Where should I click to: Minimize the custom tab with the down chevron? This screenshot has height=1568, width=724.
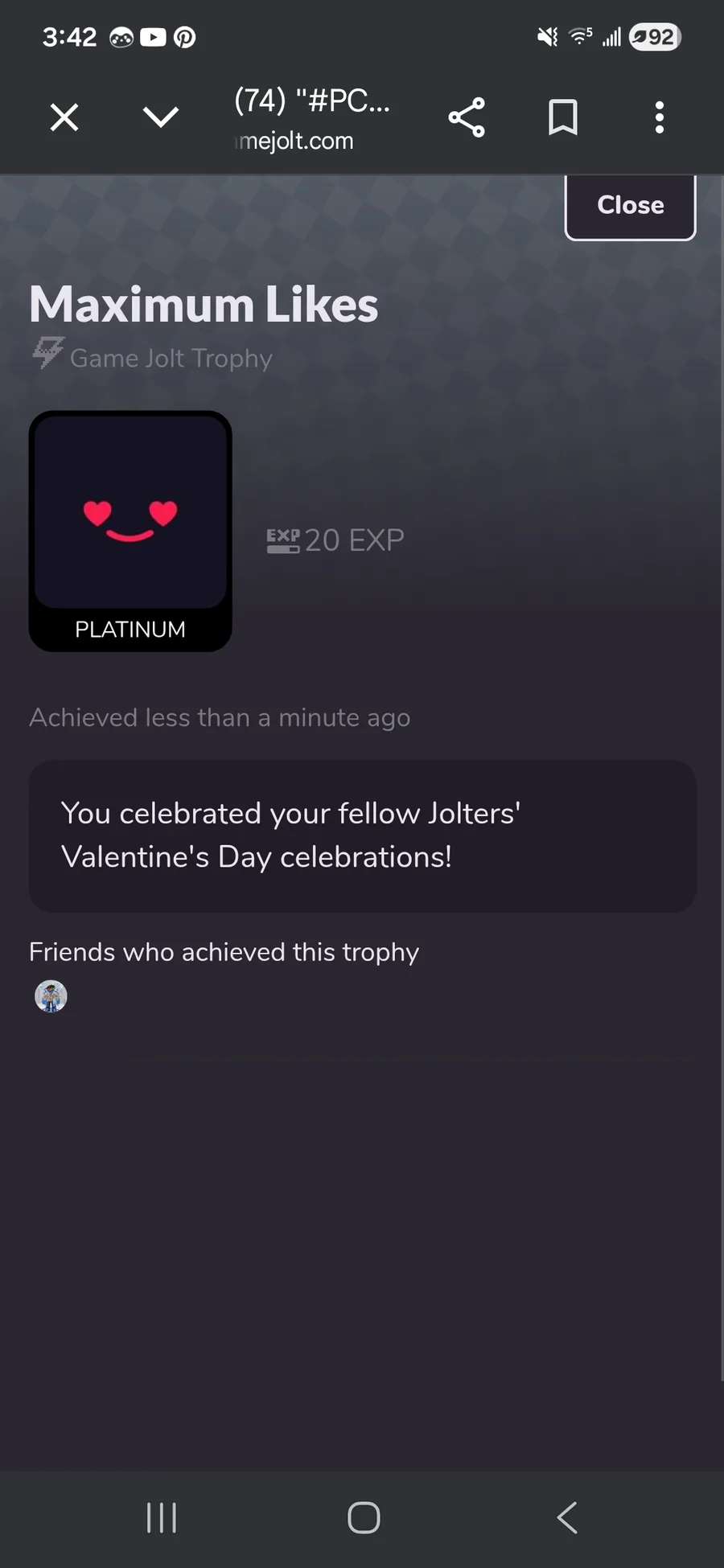[160, 117]
